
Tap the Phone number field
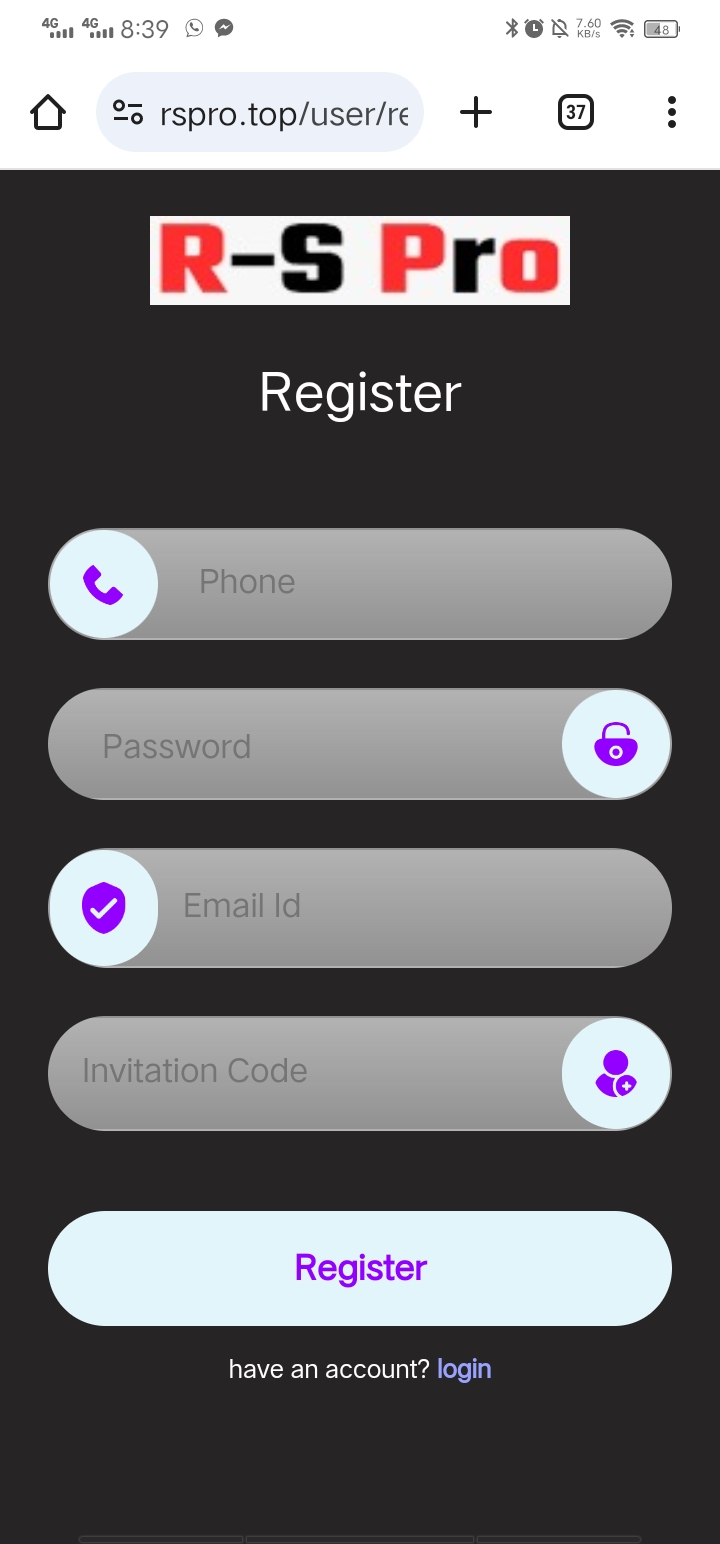pyautogui.click(x=360, y=584)
